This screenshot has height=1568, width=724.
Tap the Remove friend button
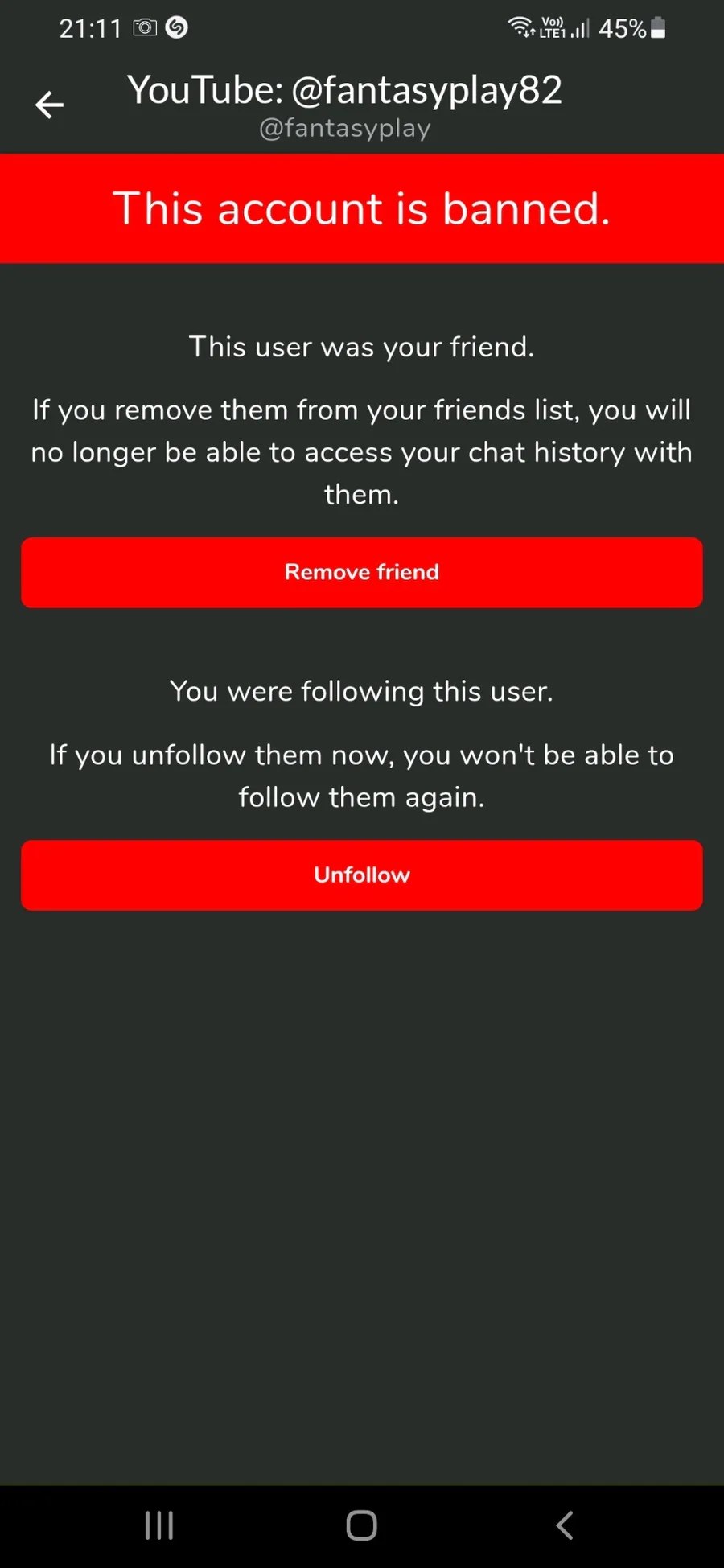click(x=362, y=572)
